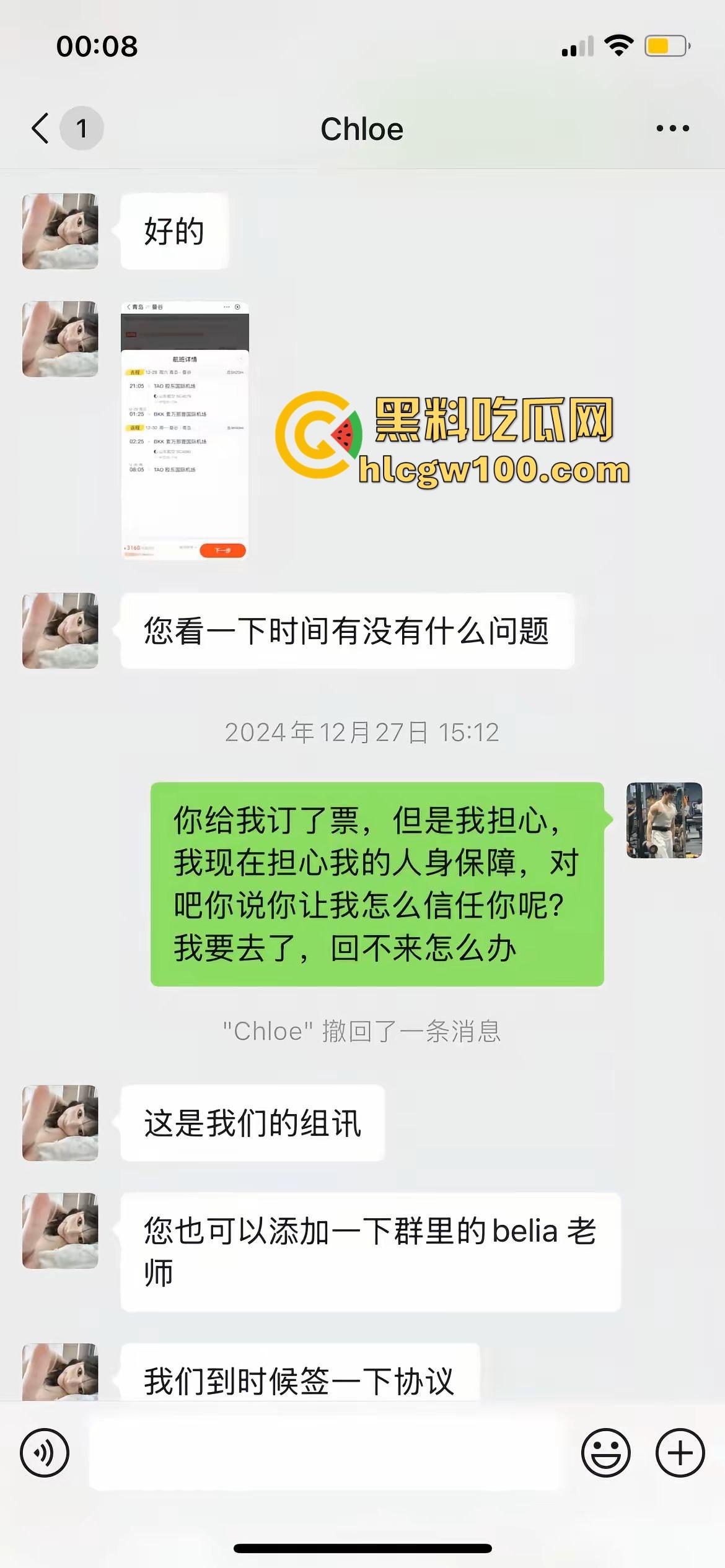The width and height of the screenshot is (725, 1568).
Task: Tap the message text field
Action: click(325, 1453)
